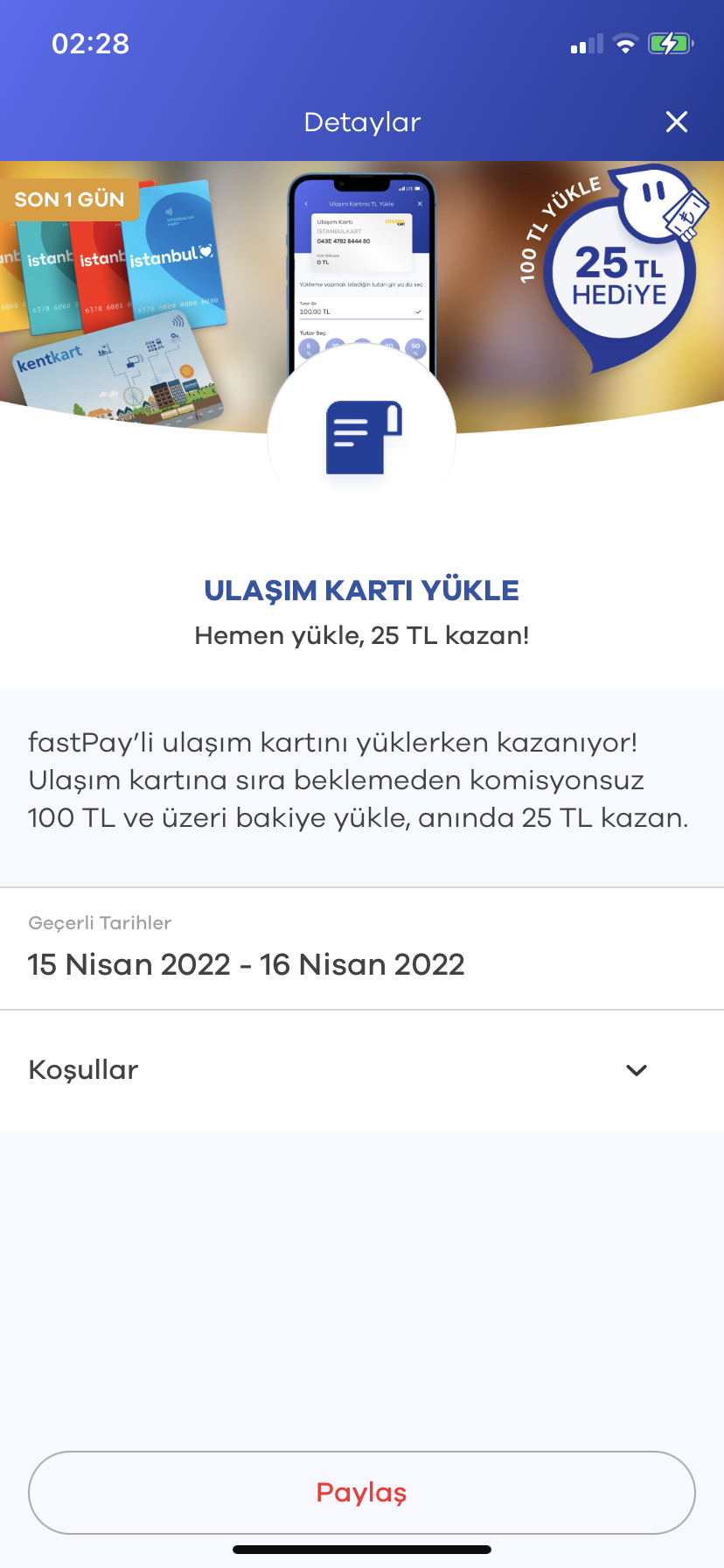The width and height of the screenshot is (724, 1568).
Task: Expand the Koşullar section
Action: coord(636,1070)
